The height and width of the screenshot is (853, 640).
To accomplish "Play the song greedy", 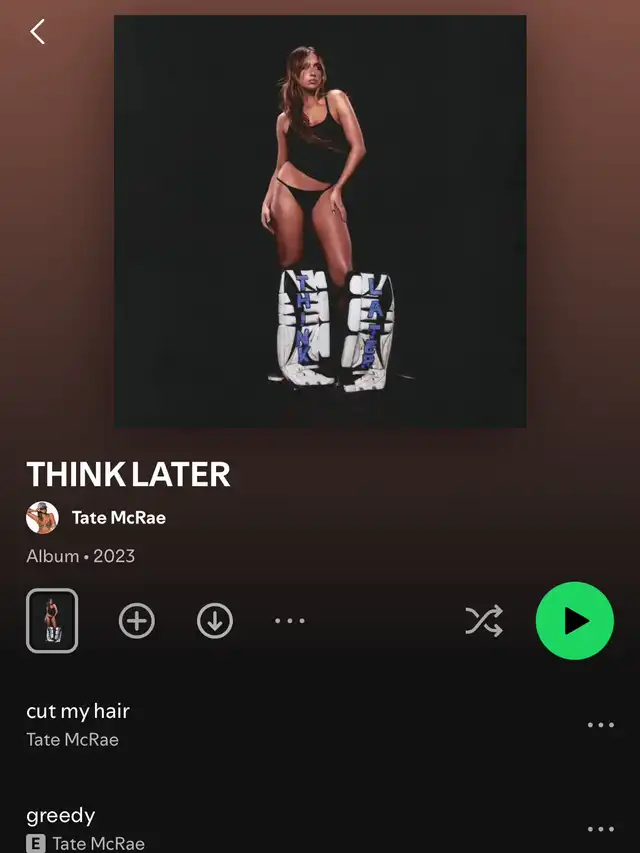I will pos(61,816).
